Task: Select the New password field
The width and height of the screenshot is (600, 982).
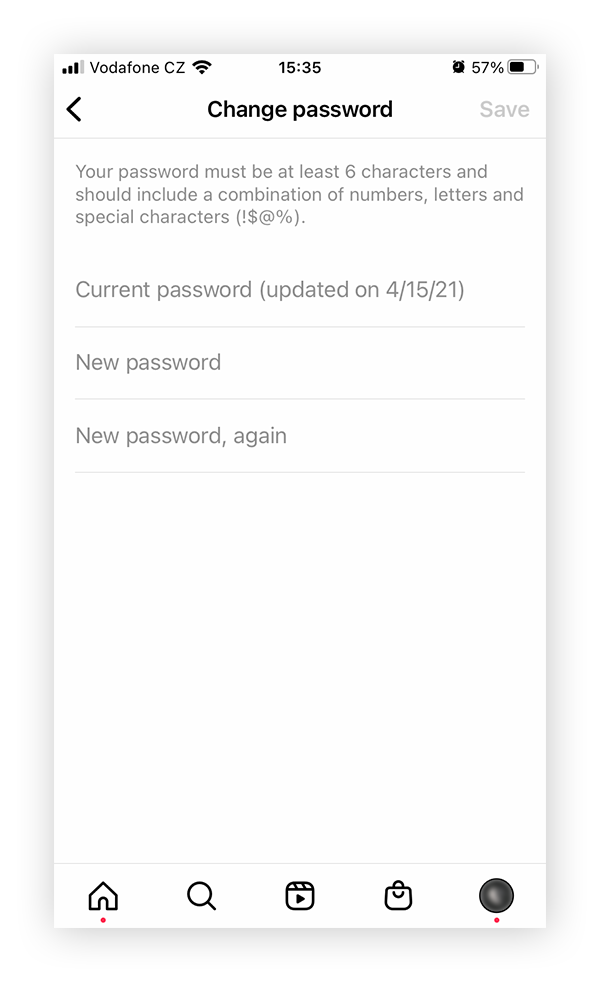Action: click(299, 363)
